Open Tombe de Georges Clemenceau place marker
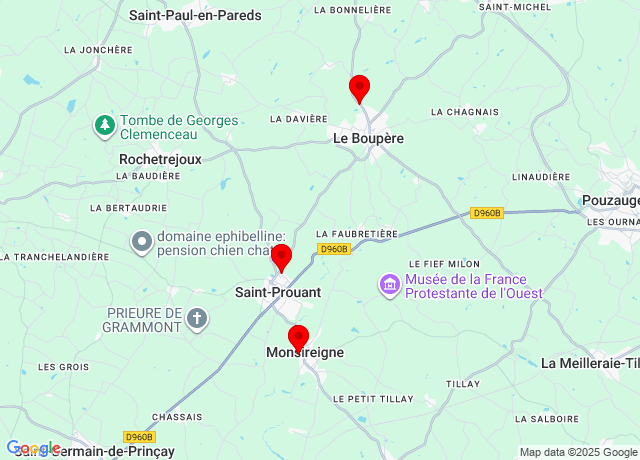 (104, 126)
